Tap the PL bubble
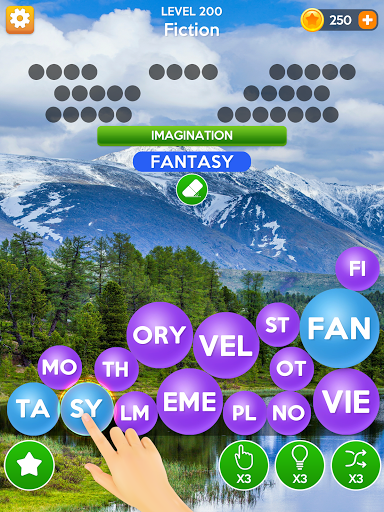 coord(245,413)
